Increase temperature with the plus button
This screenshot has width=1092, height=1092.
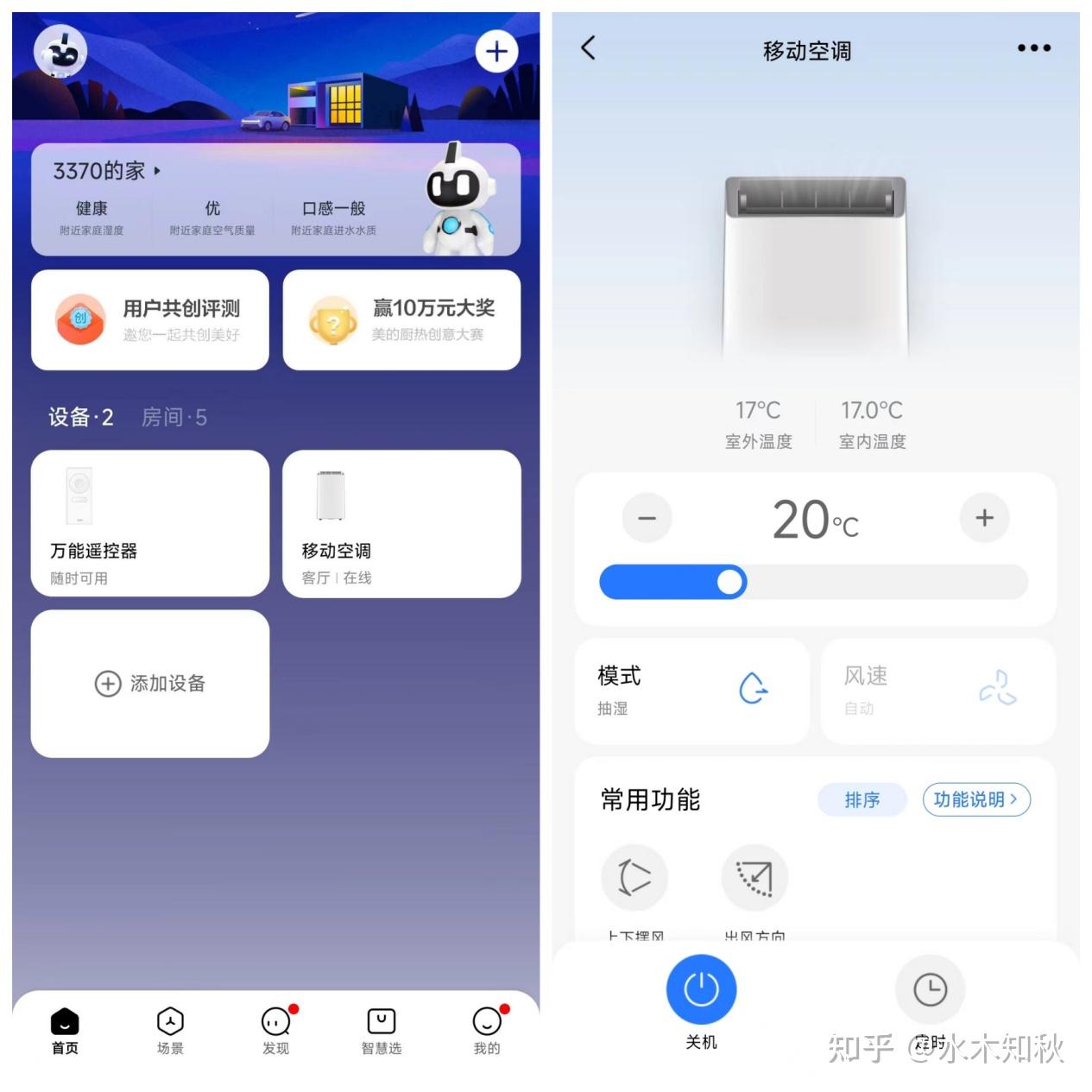(984, 518)
